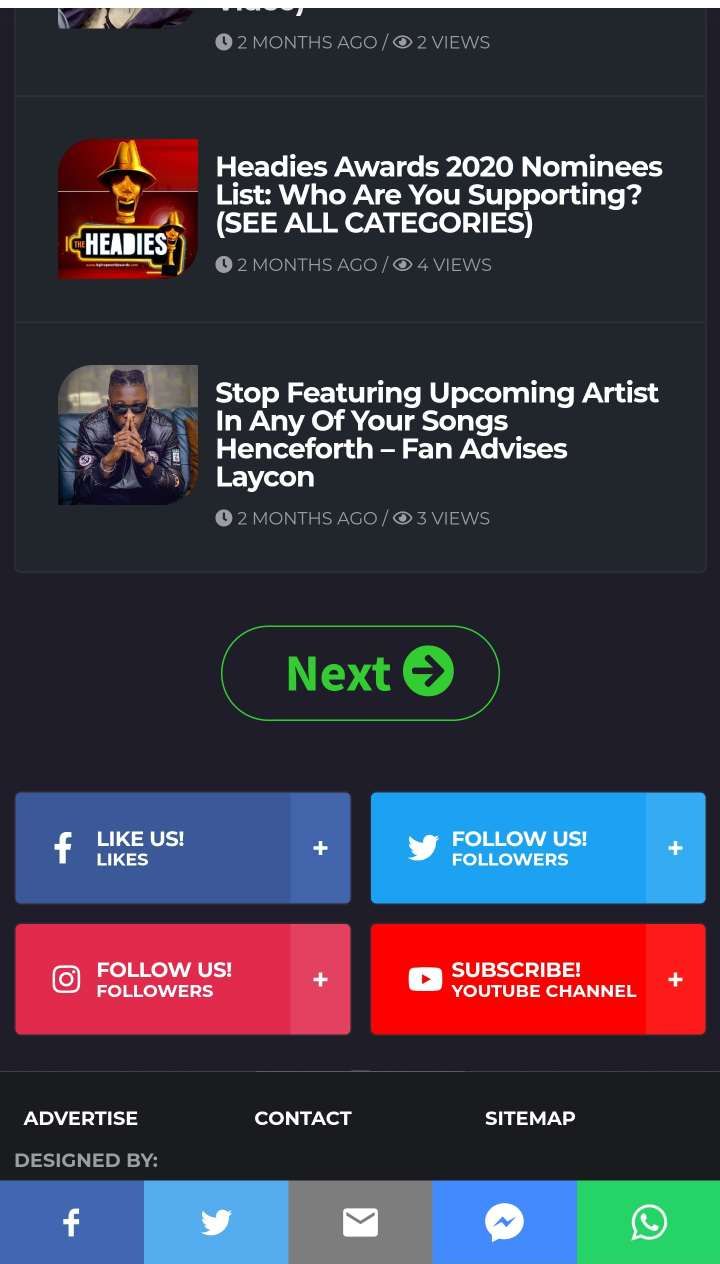Open the Headies Awards 2020 Nominees article

(439, 194)
